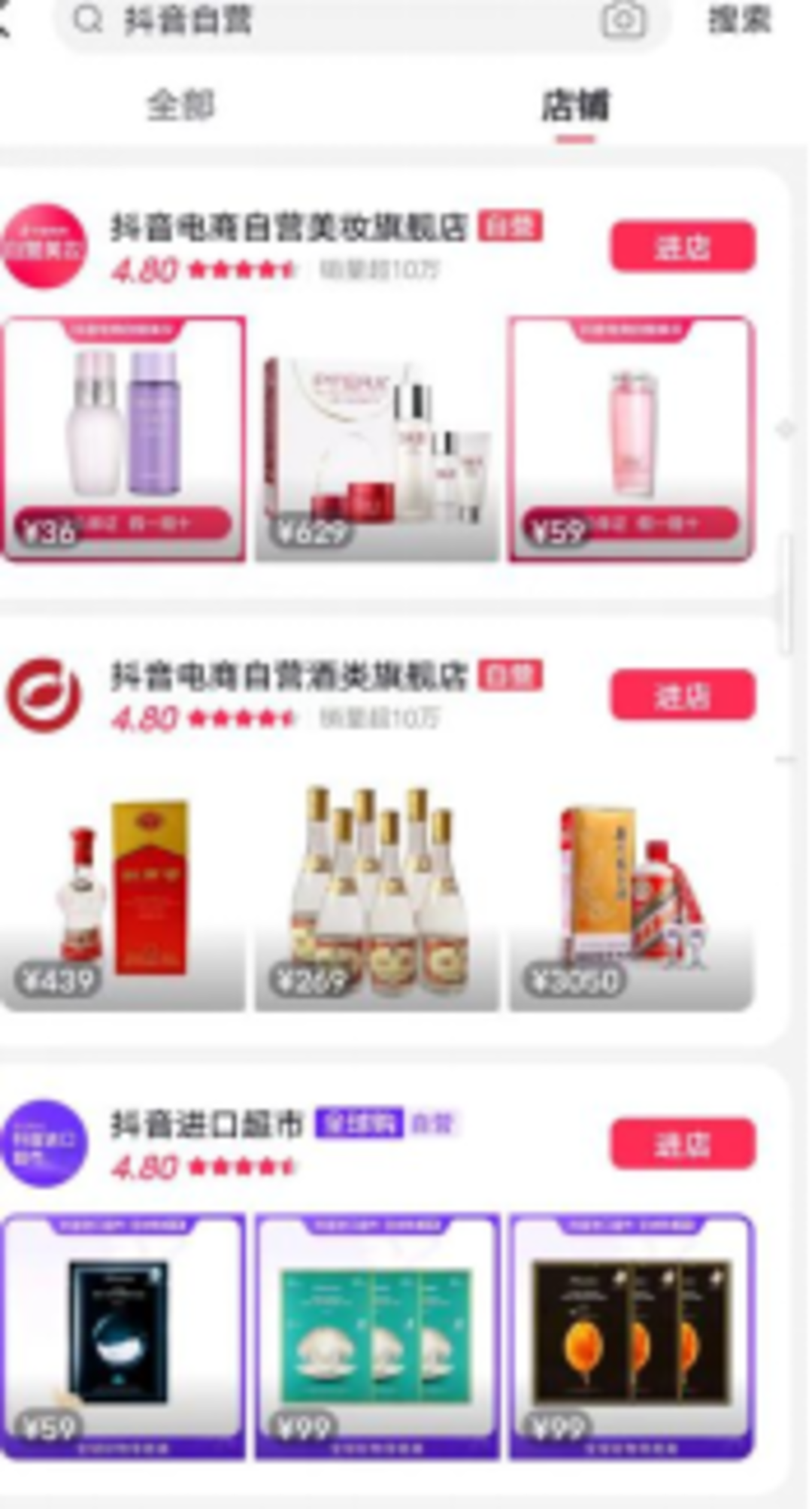Enter 抖音电商自营酒类旗舰店 via 进店
Image resolution: width=812 pixels, height=1509 pixels.
tap(682, 696)
